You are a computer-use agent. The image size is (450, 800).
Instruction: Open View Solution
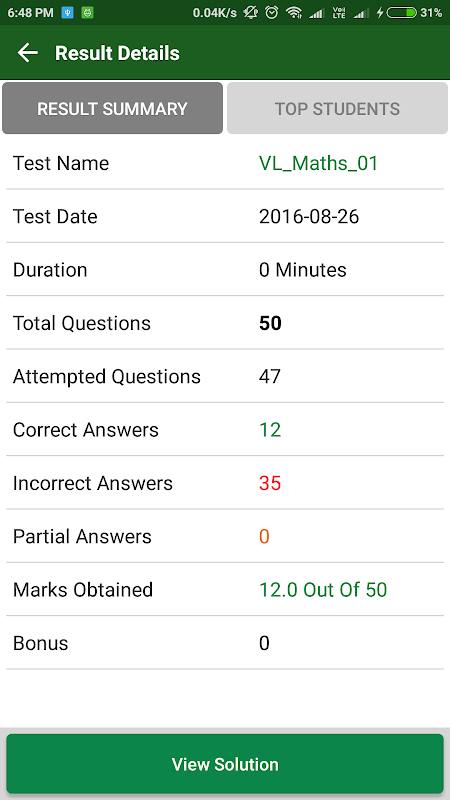click(225, 764)
